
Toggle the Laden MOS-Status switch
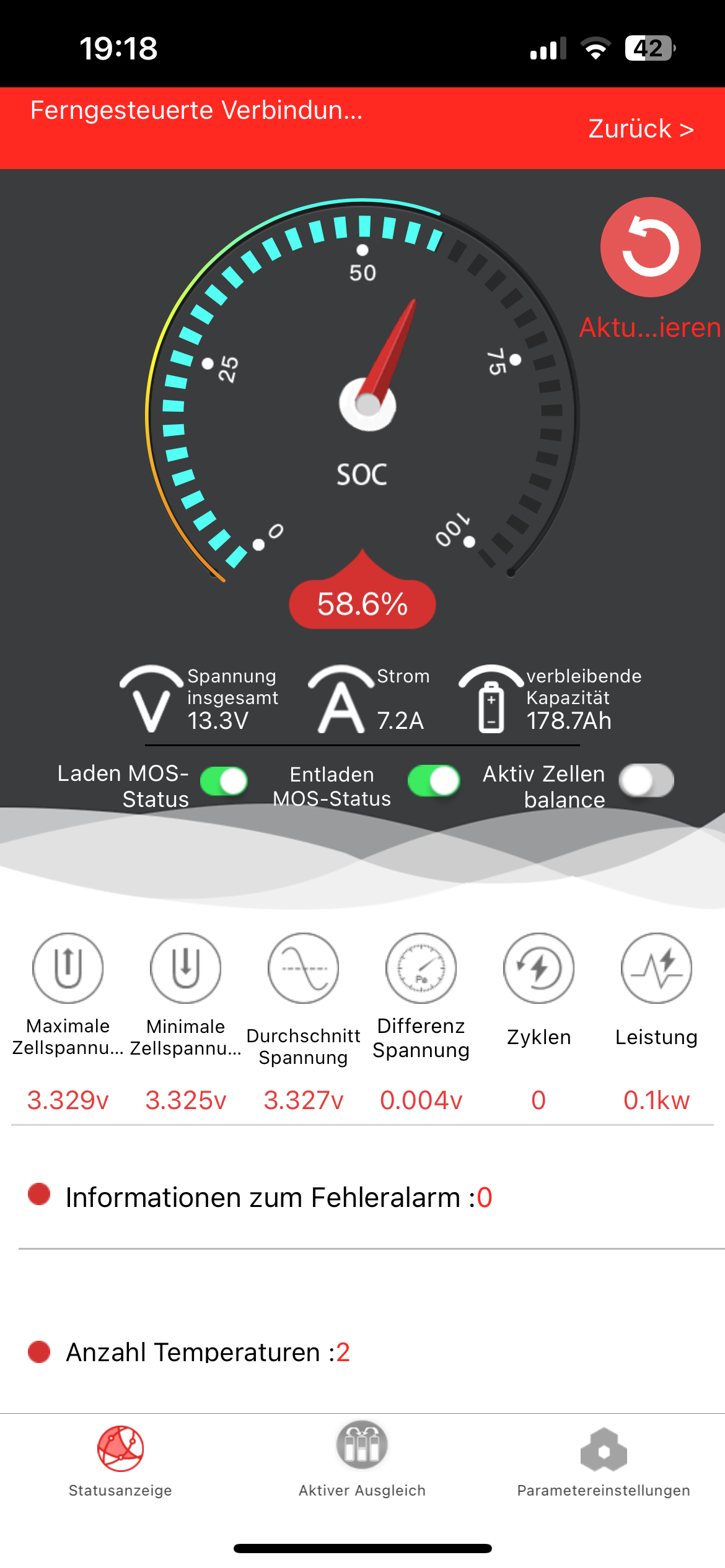224,781
